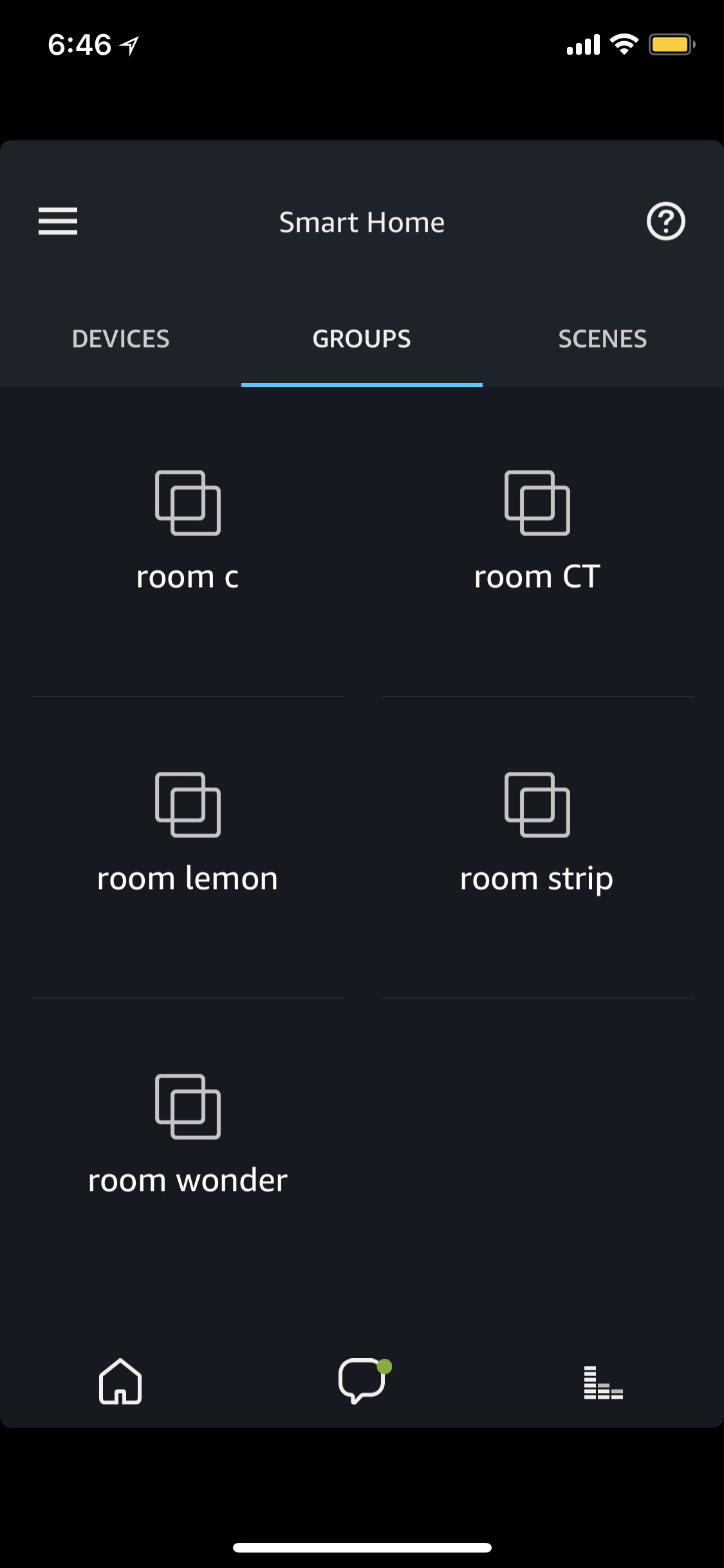Open the music playback bars tab

[603, 1383]
